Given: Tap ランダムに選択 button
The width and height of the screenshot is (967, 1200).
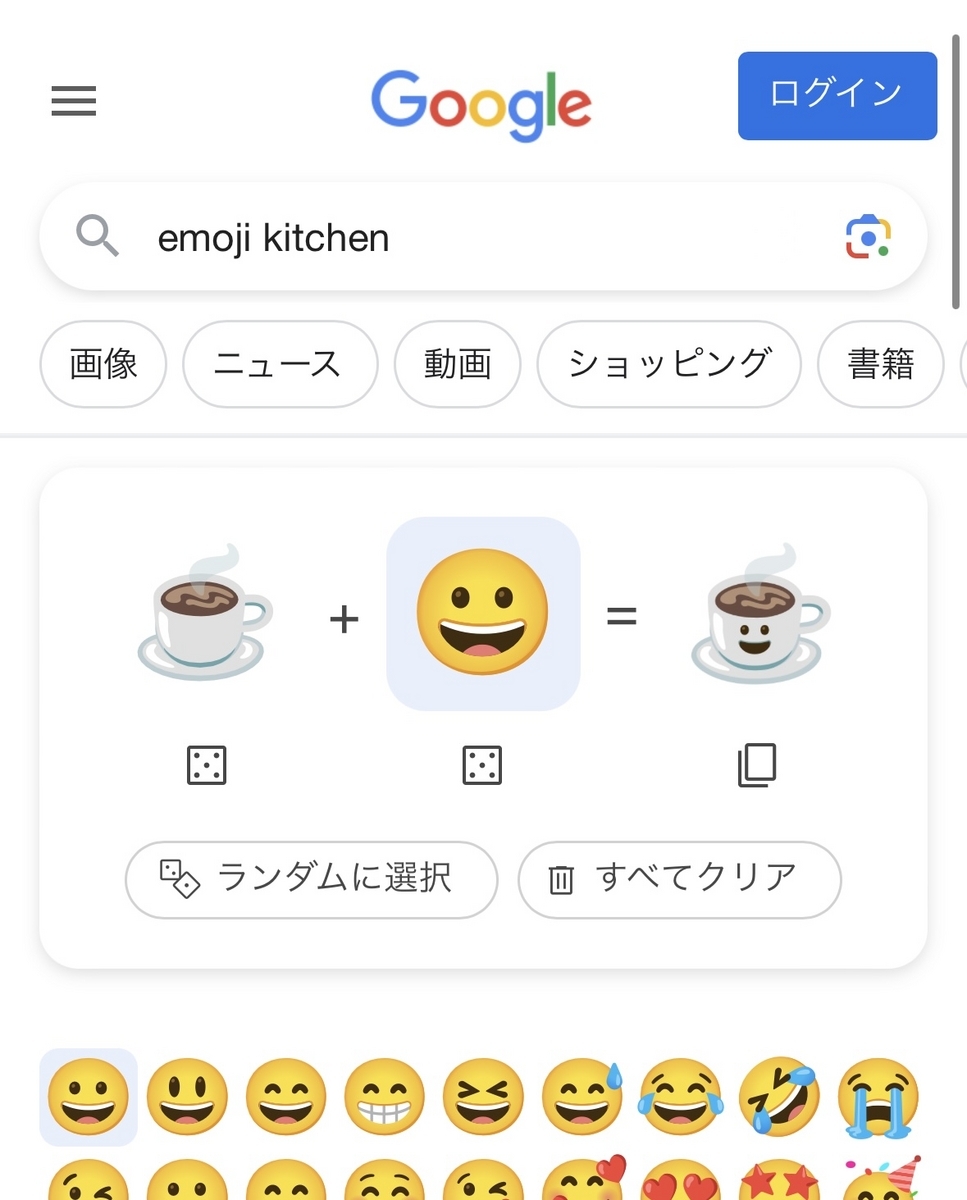Looking at the screenshot, I should tap(311, 879).
